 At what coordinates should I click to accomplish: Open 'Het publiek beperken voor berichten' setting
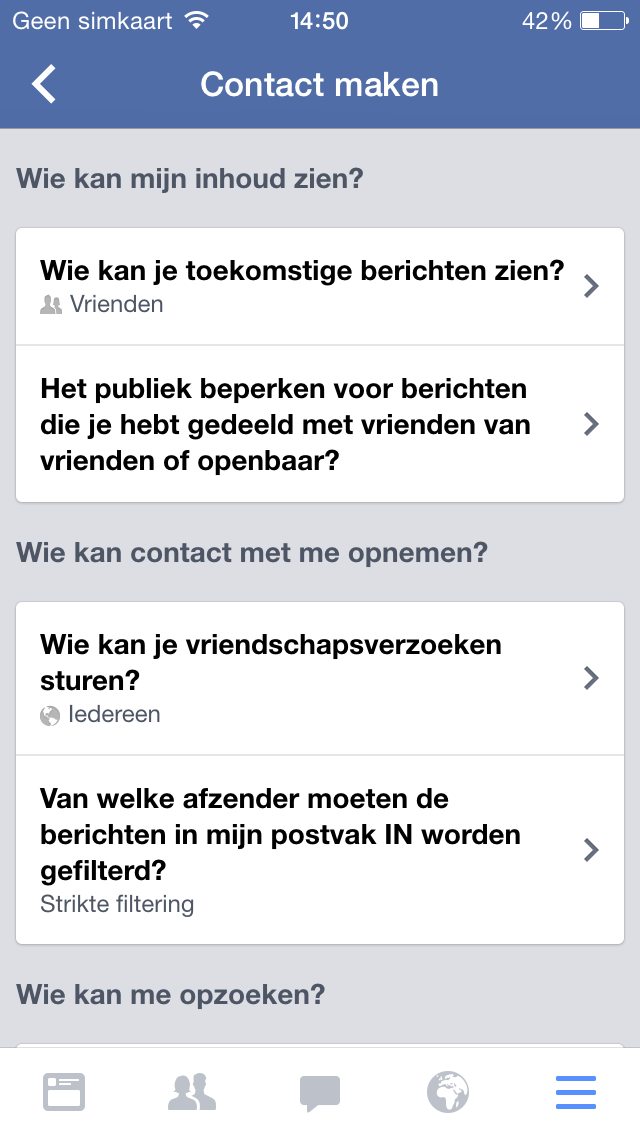pos(320,424)
